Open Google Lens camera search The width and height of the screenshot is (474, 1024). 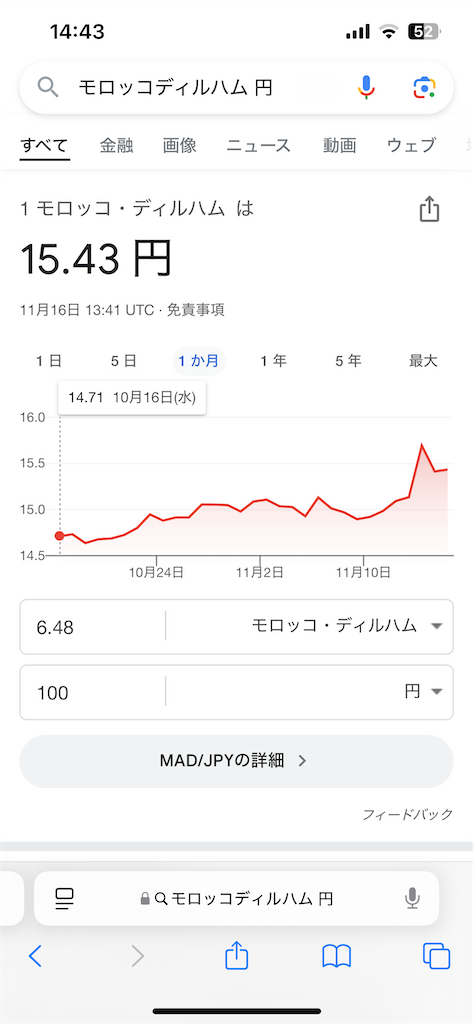click(424, 87)
